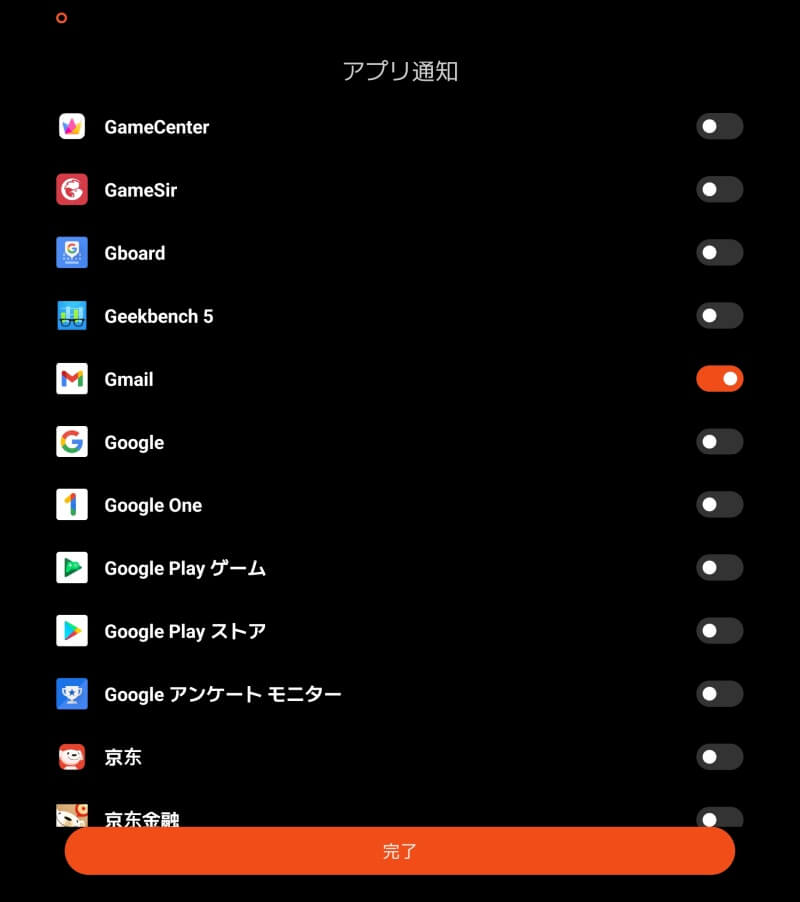Viewport: 800px width, 902px height.
Task: Disable Gmail notifications
Action: pyautogui.click(x=719, y=378)
